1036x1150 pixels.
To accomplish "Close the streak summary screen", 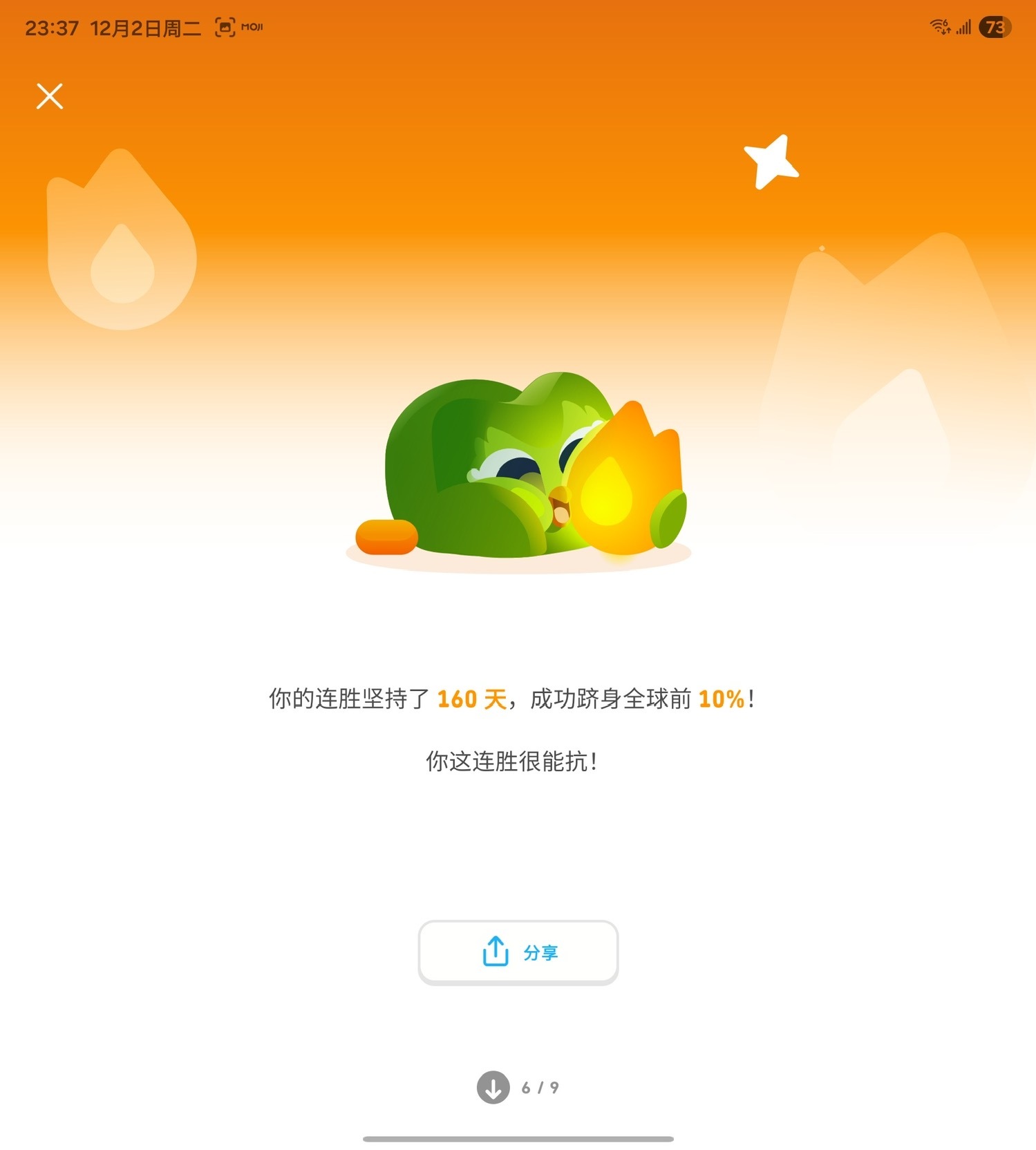I will click(50, 96).
